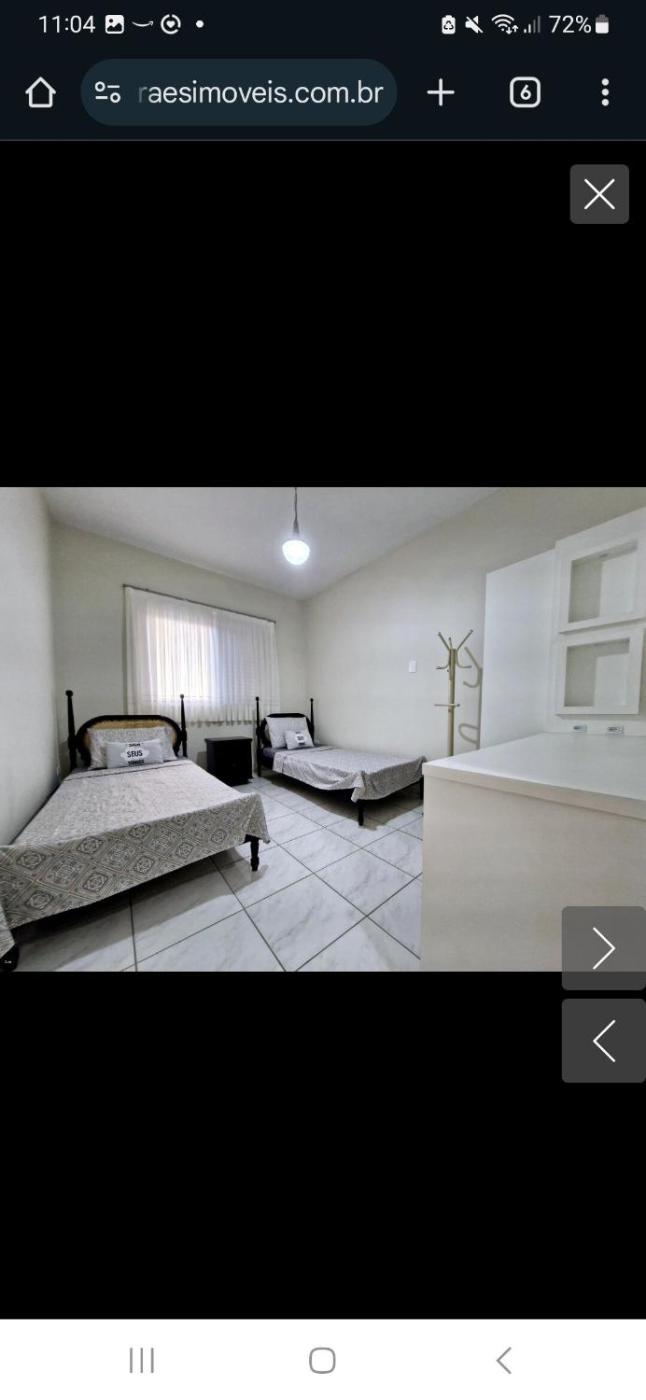Close the photo viewer

(x=599, y=194)
